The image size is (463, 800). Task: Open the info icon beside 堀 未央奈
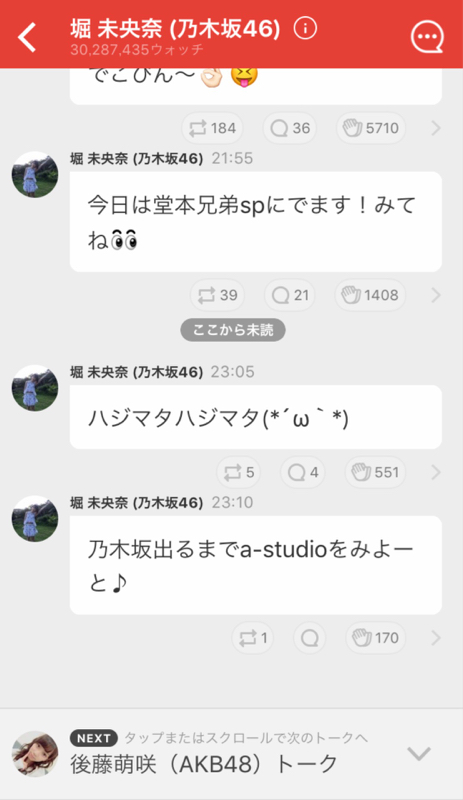tap(305, 28)
